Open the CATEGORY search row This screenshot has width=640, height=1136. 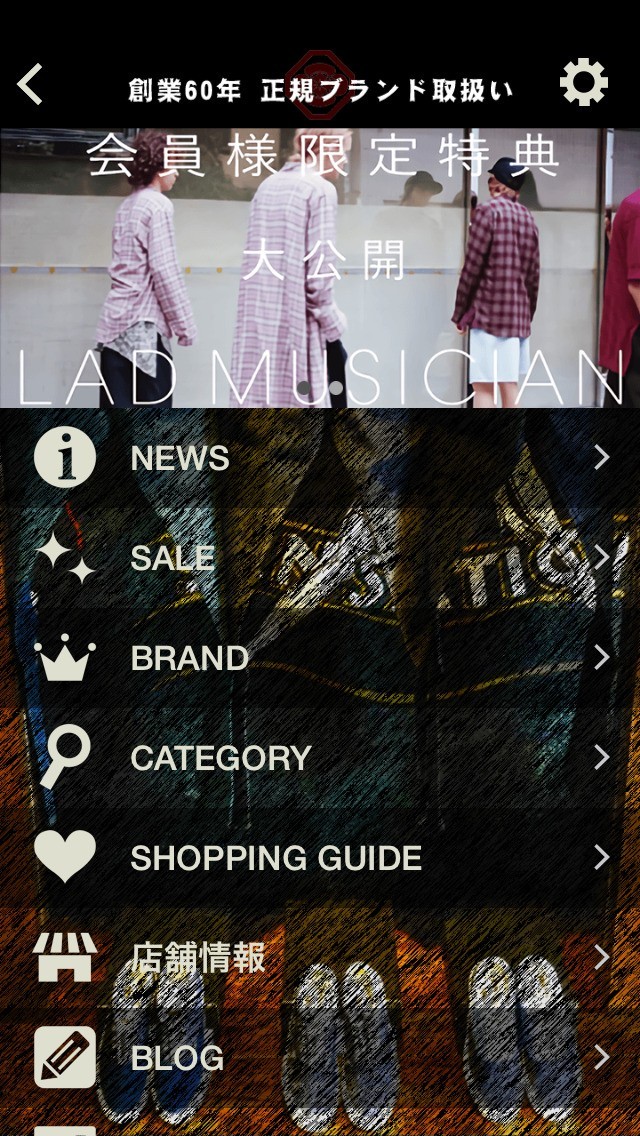point(320,758)
